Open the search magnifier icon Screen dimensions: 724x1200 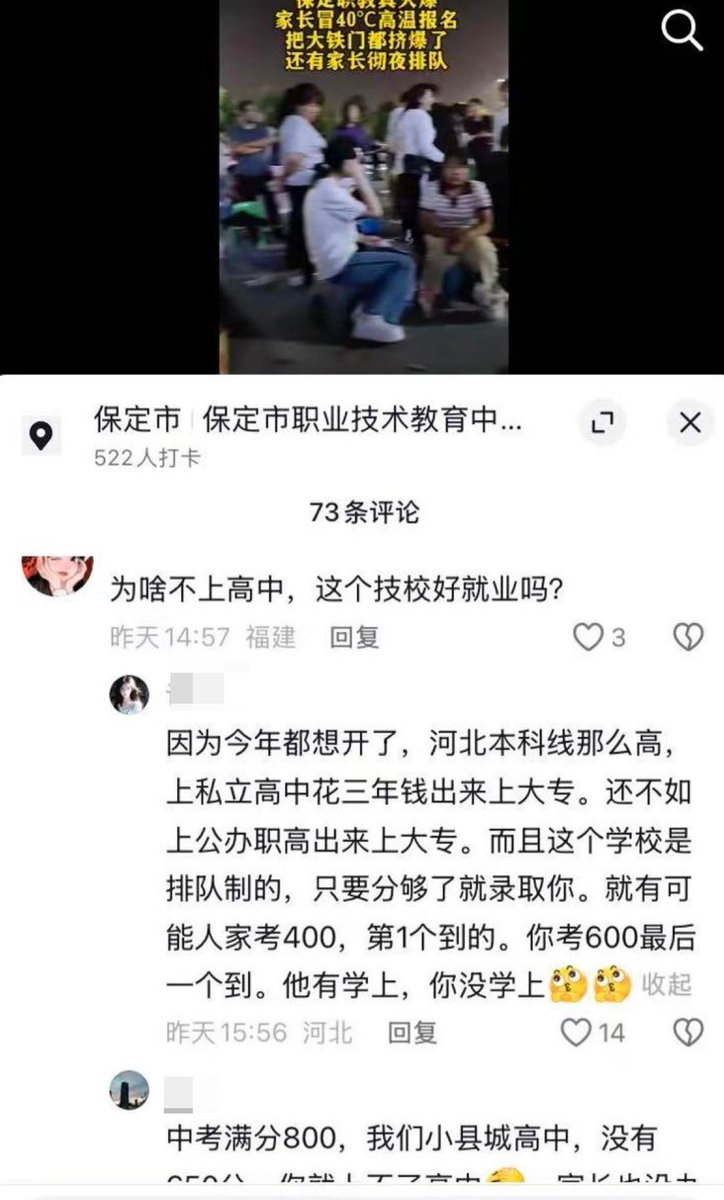(683, 31)
